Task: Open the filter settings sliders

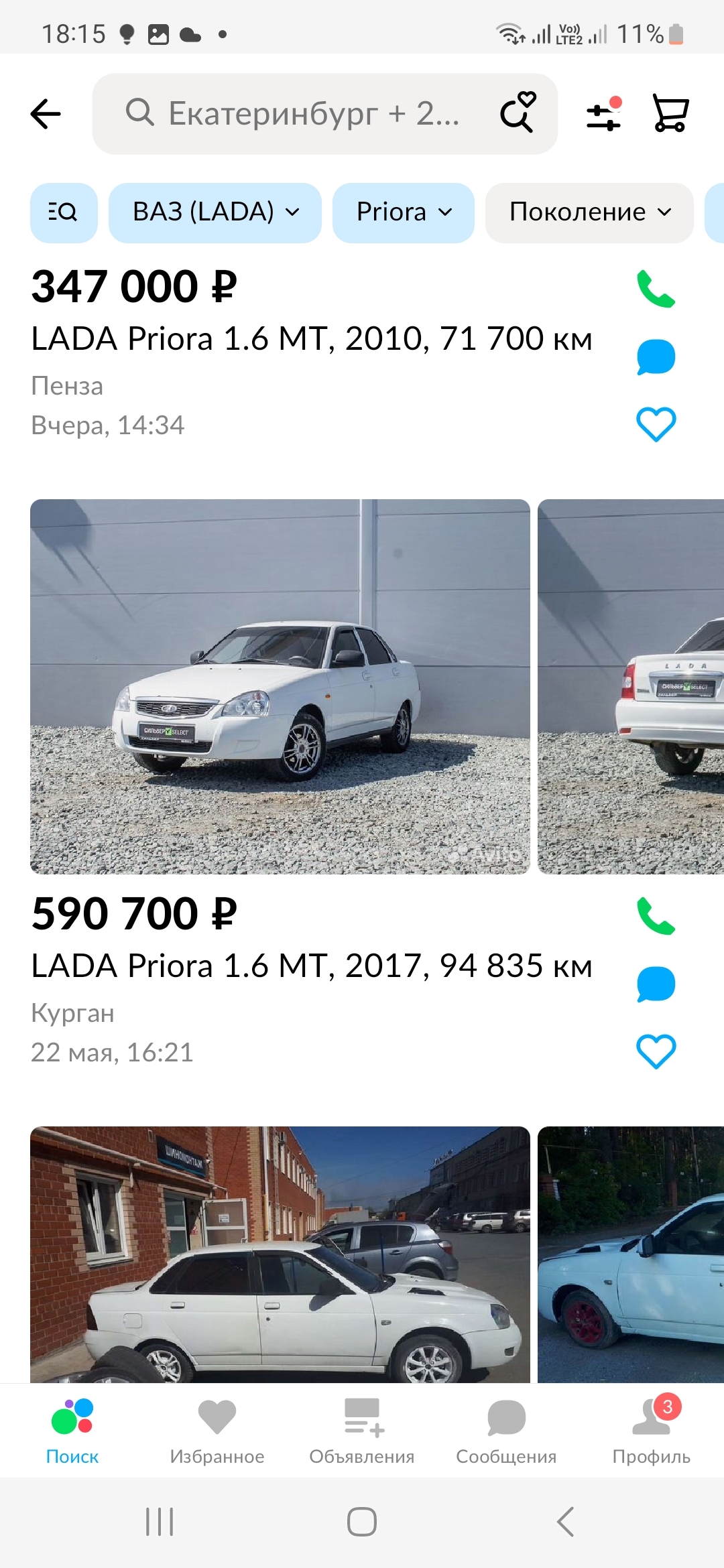Action: click(x=603, y=114)
